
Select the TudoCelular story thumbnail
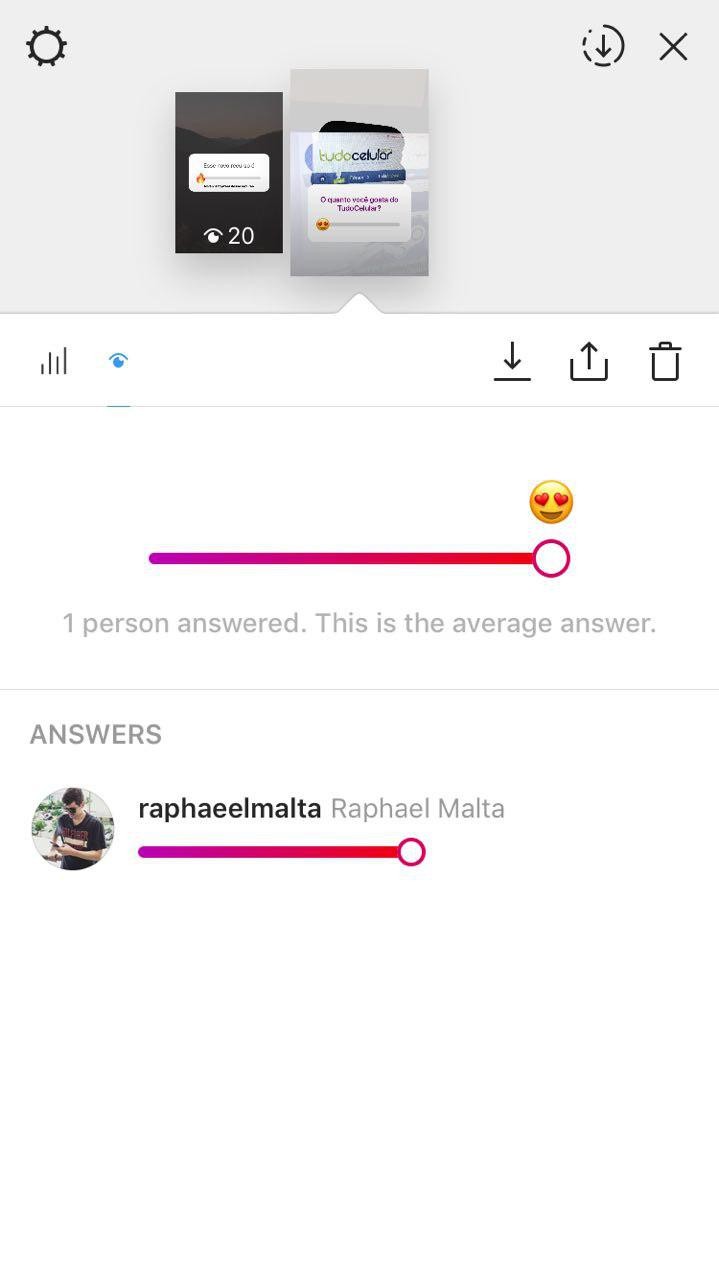tap(359, 172)
